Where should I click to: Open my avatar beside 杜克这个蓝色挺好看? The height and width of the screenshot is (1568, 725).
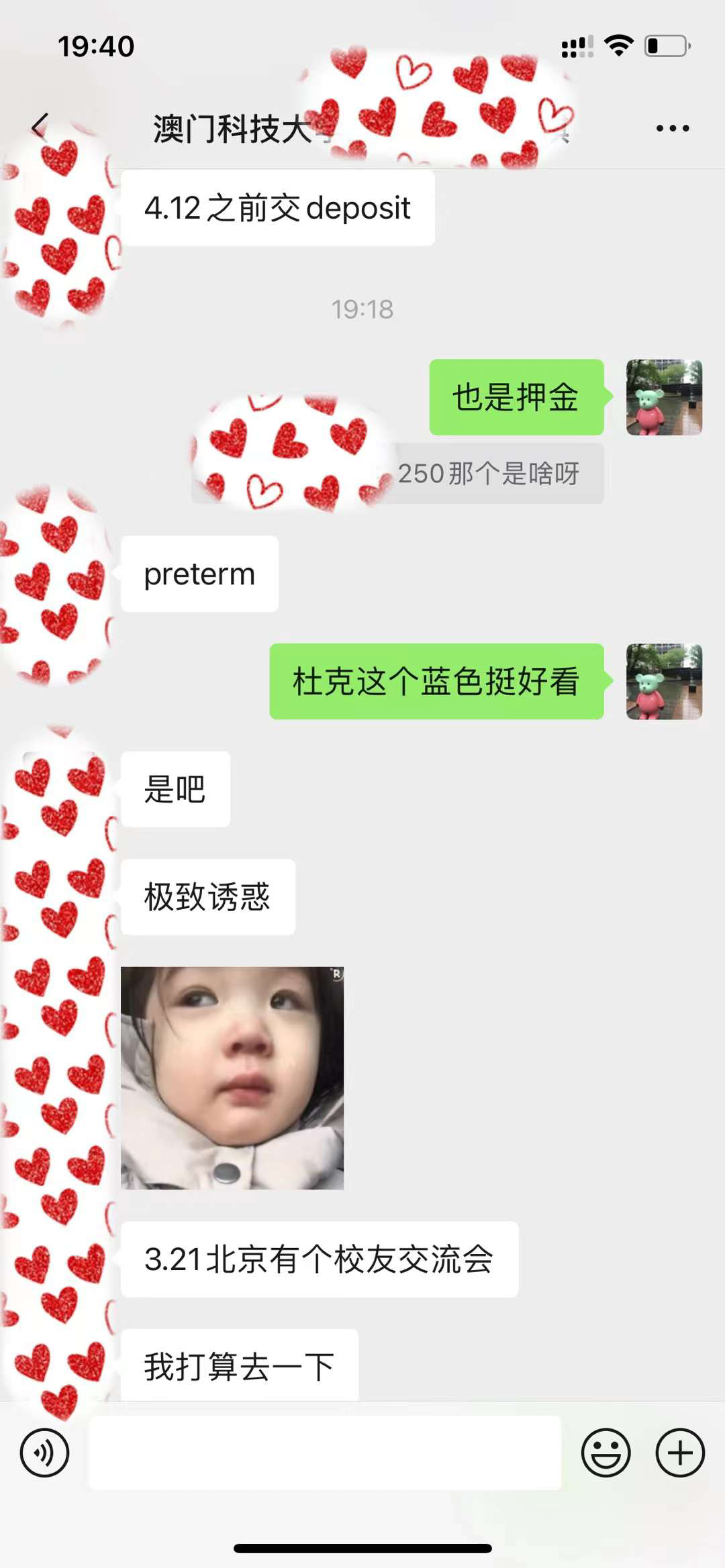click(x=664, y=682)
